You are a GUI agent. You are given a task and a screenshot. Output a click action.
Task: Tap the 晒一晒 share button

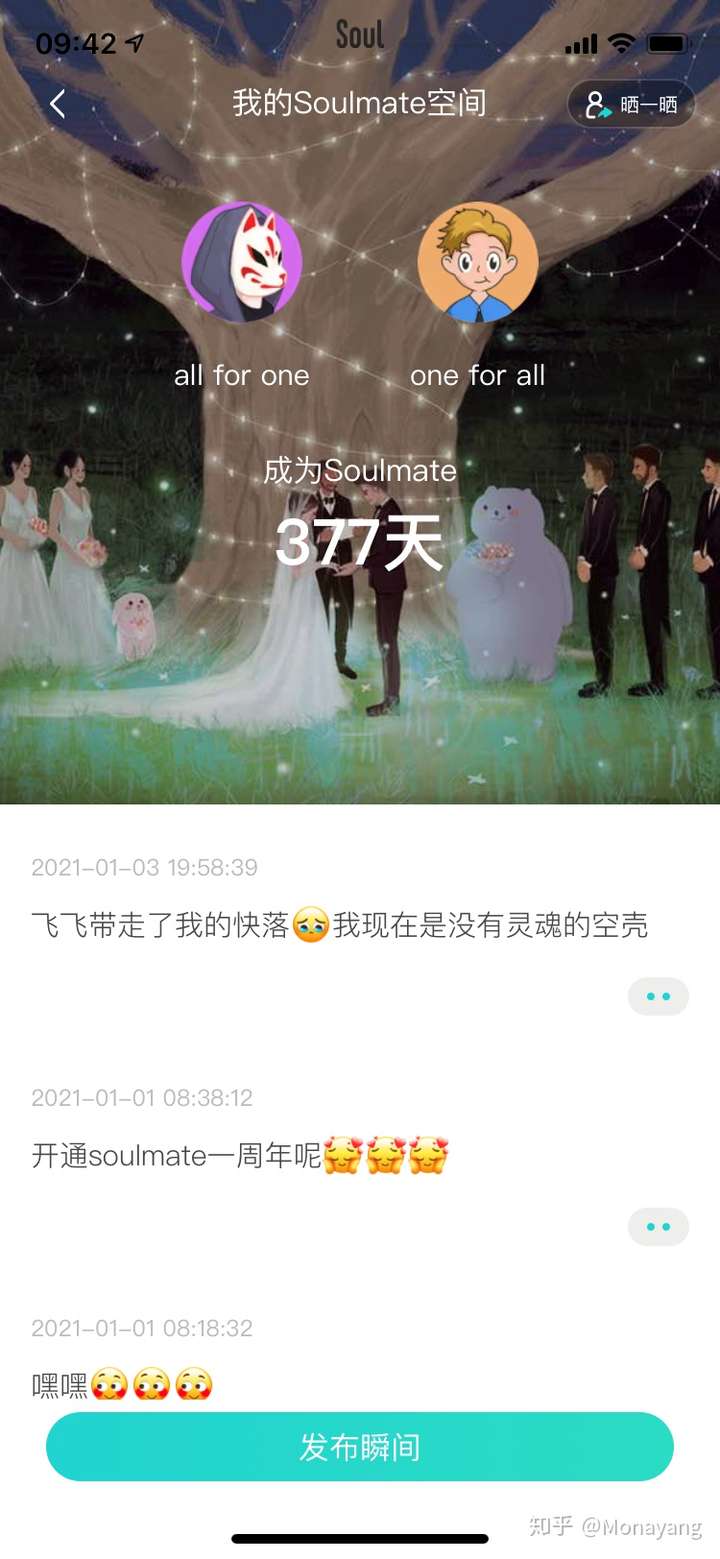631,104
